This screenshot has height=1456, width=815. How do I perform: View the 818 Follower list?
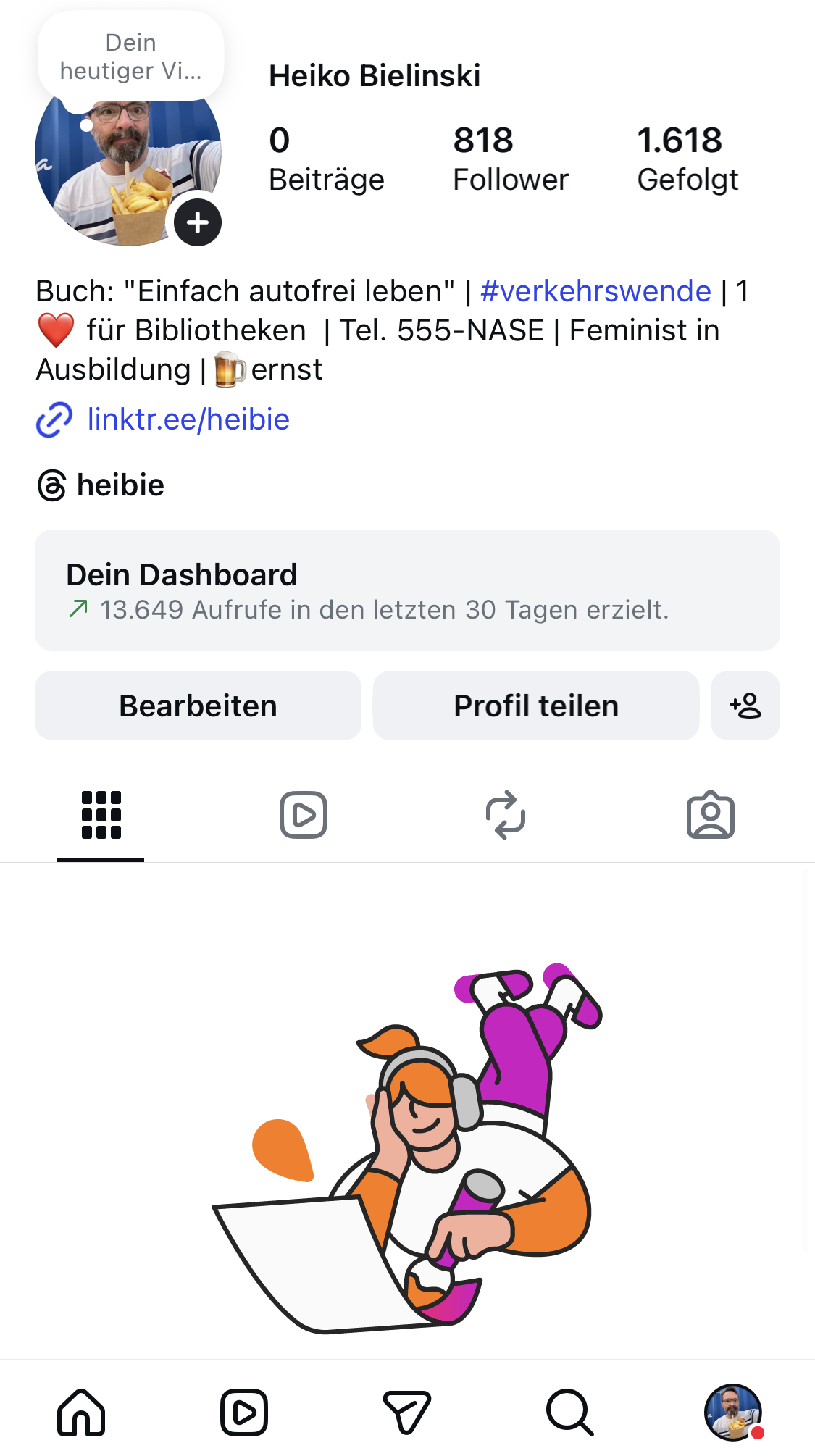tap(510, 159)
